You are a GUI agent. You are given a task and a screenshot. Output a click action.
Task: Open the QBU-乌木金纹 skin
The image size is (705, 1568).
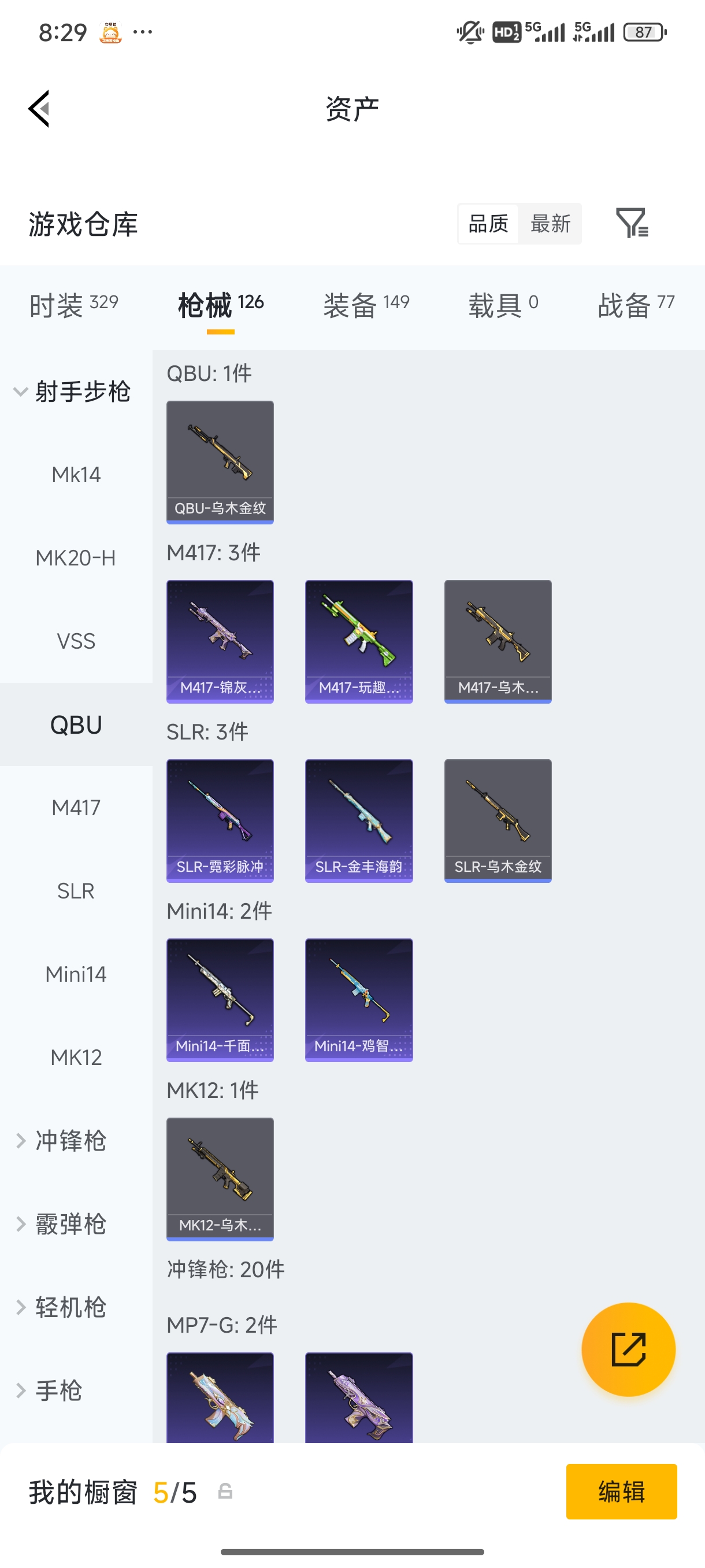click(220, 462)
